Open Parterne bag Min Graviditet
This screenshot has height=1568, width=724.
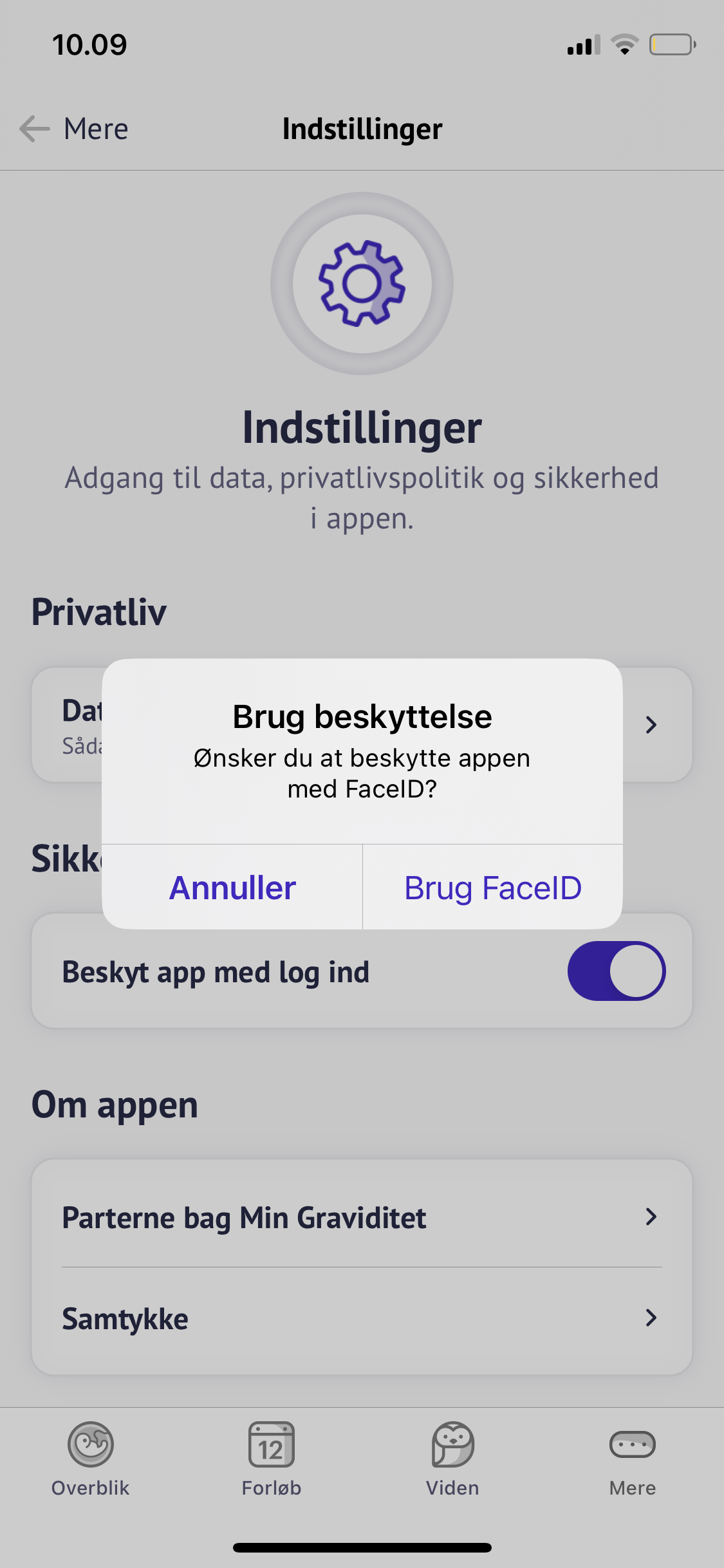click(362, 1217)
